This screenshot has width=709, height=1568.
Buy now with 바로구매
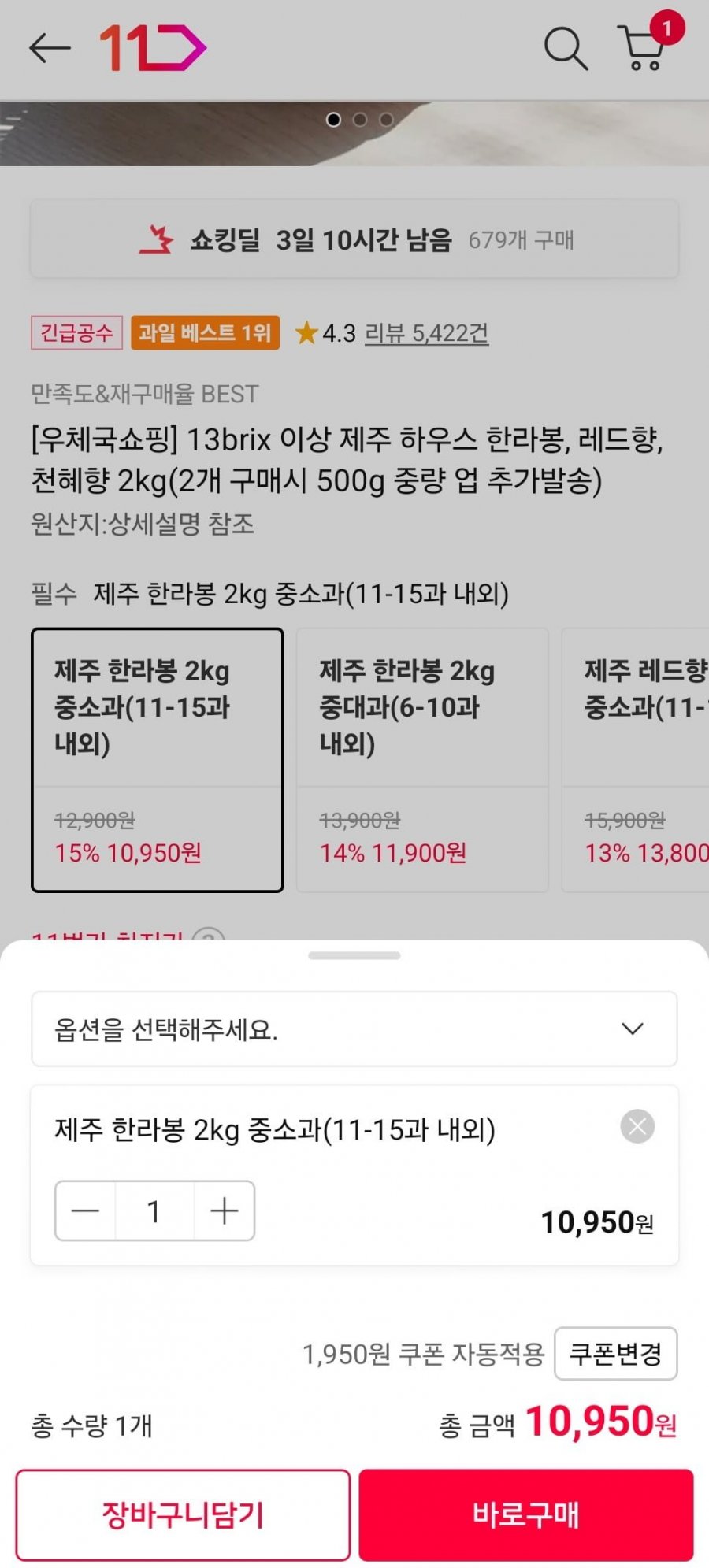pos(526,1514)
